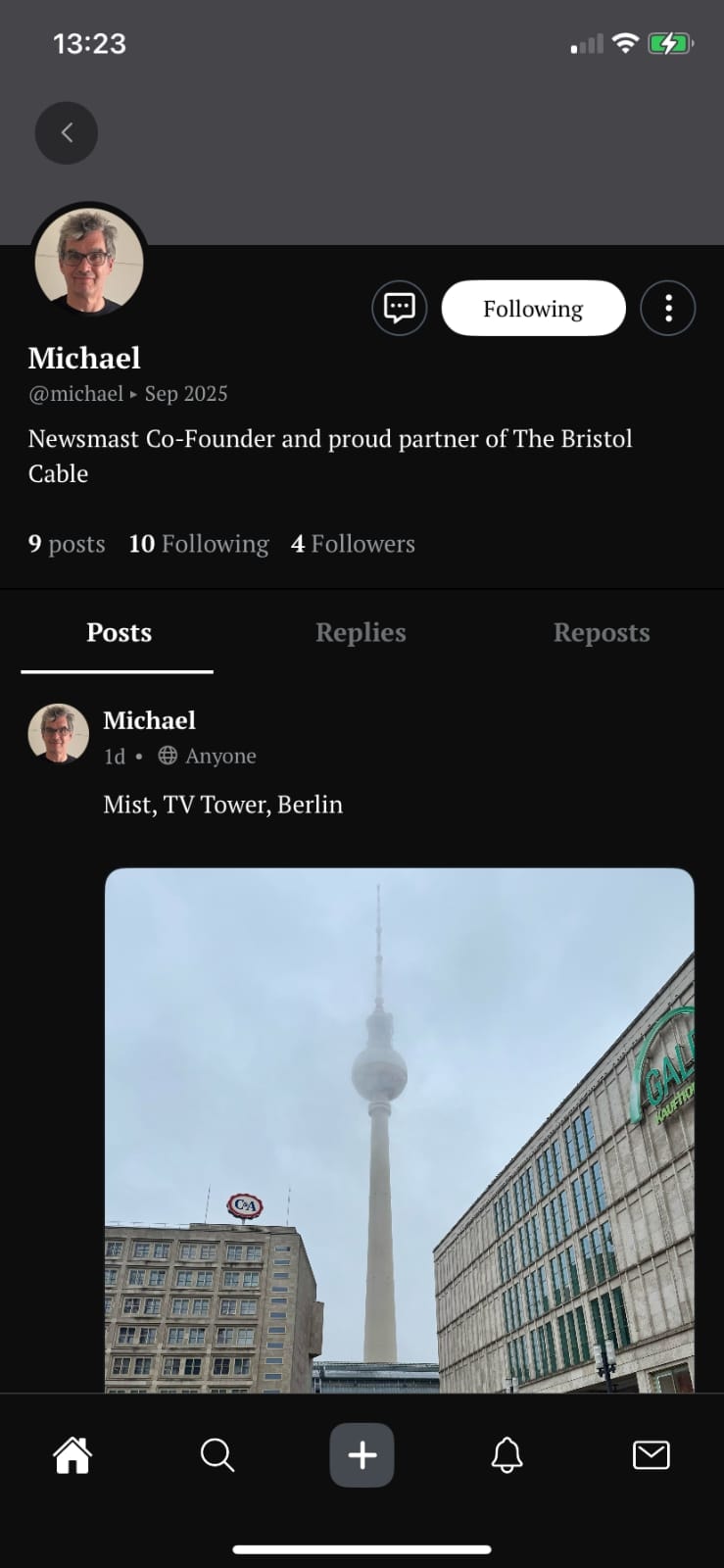Go back using the arrow button
Image resolution: width=724 pixels, height=1568 pixels.
tap(67, 133)
